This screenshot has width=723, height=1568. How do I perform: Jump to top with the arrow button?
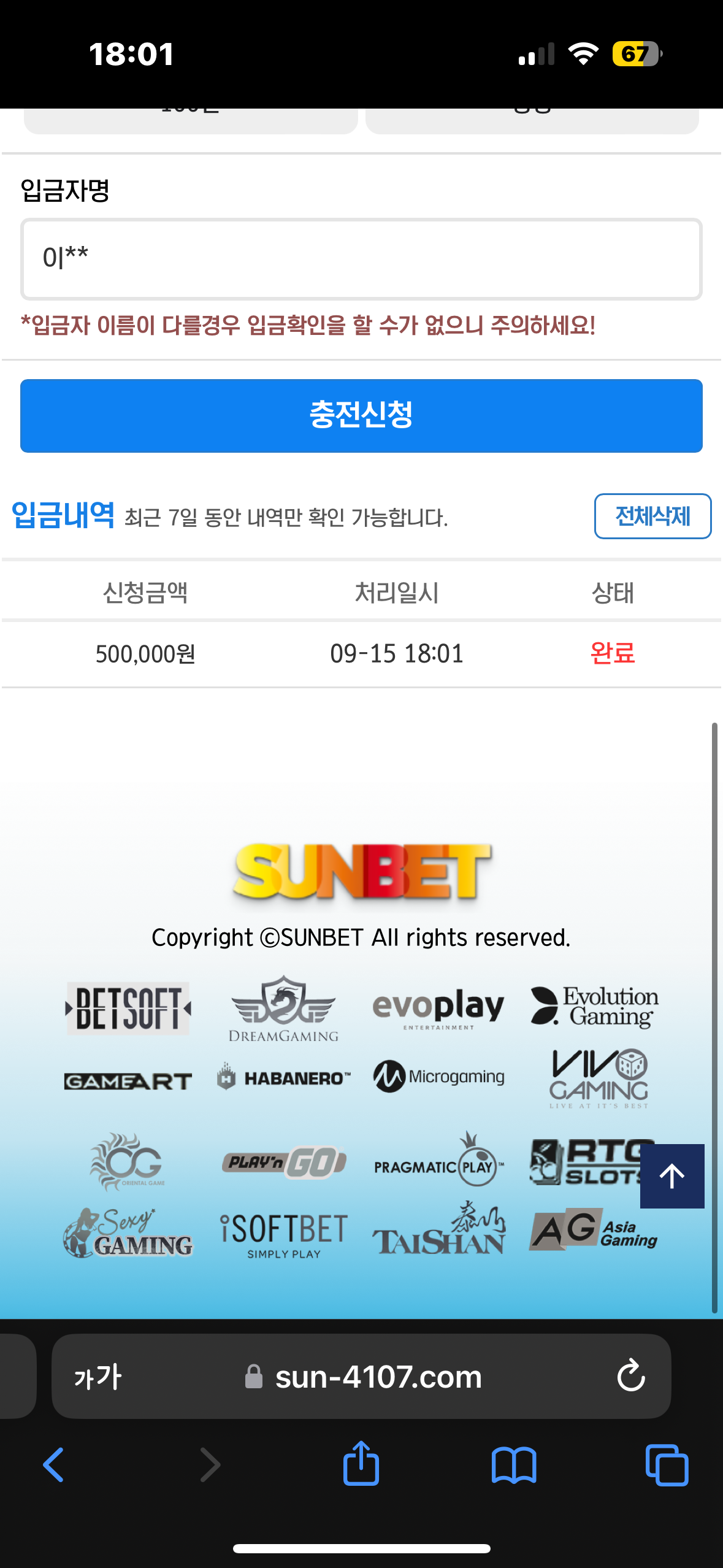pos(671,1176)
